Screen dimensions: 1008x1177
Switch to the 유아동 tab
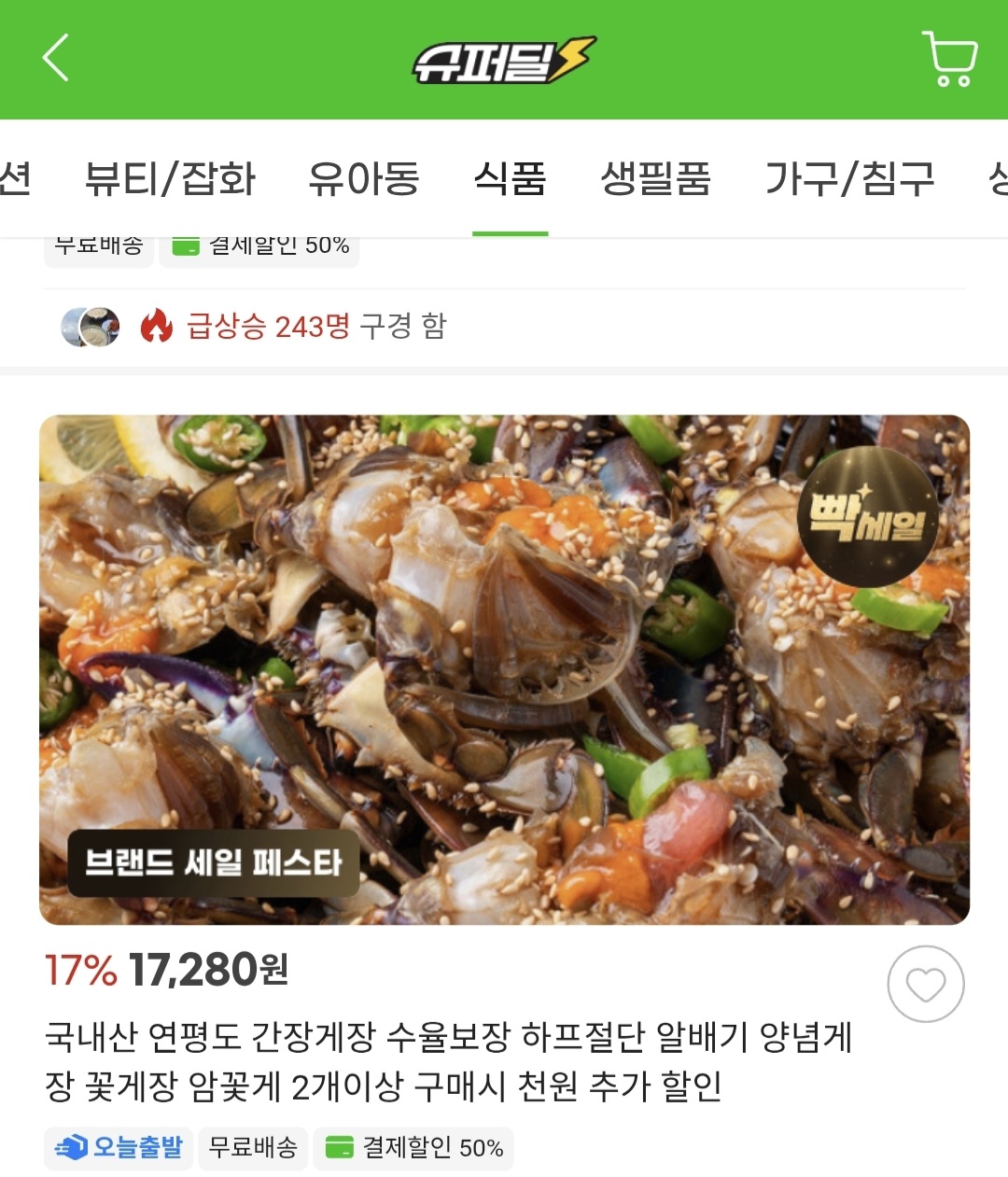(364, 178)
